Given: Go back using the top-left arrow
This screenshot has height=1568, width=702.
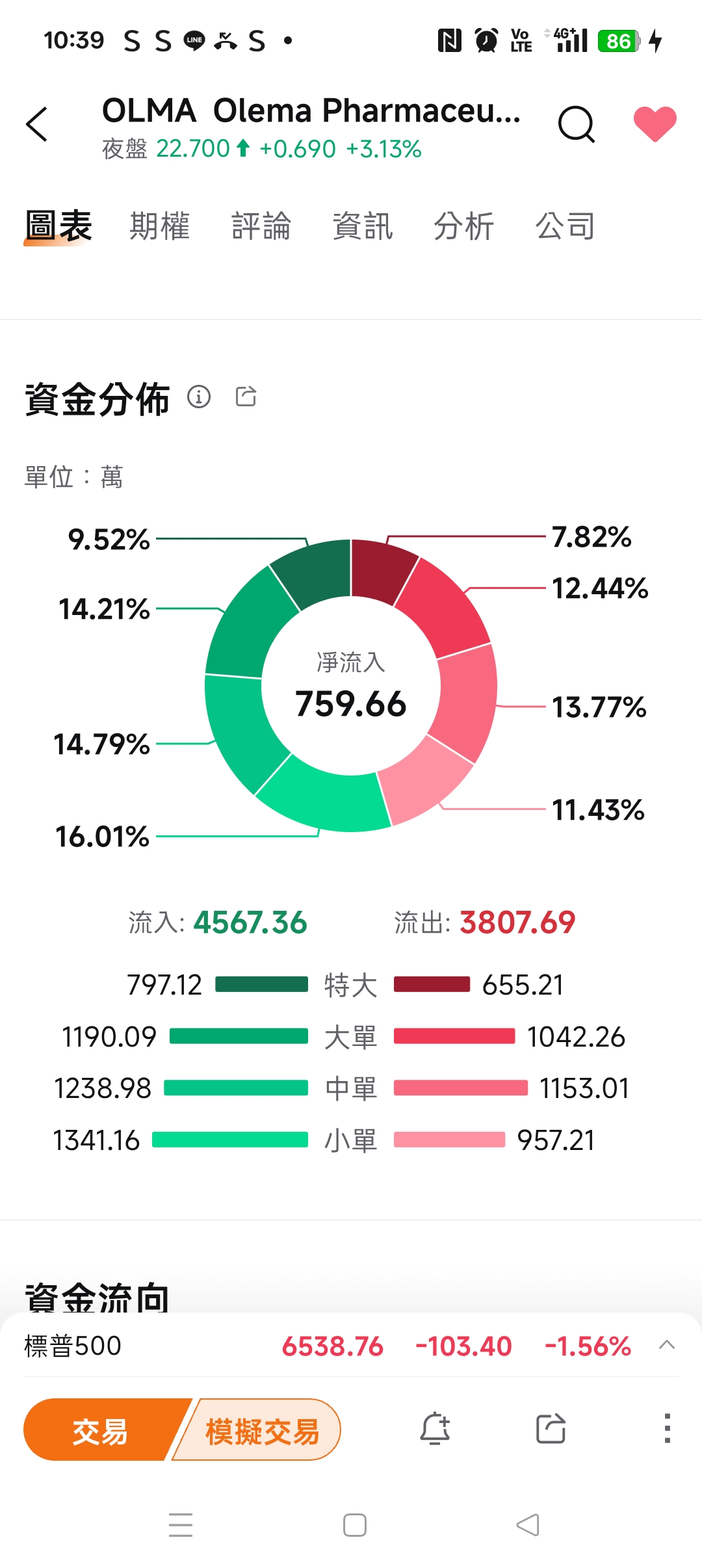Looking at the screenshot, I should point(37,124).
